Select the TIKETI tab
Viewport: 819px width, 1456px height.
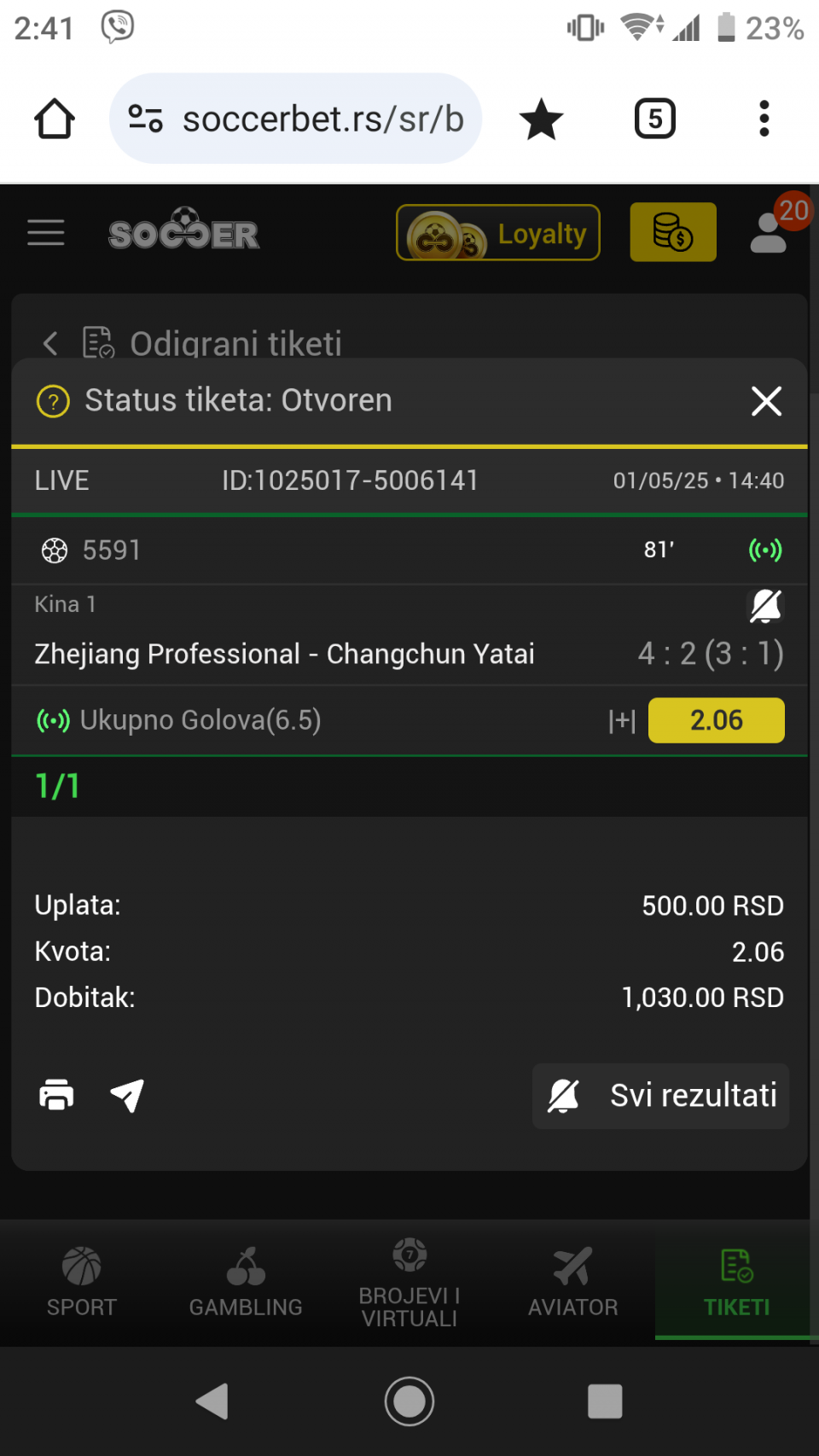pos(736,1282)
